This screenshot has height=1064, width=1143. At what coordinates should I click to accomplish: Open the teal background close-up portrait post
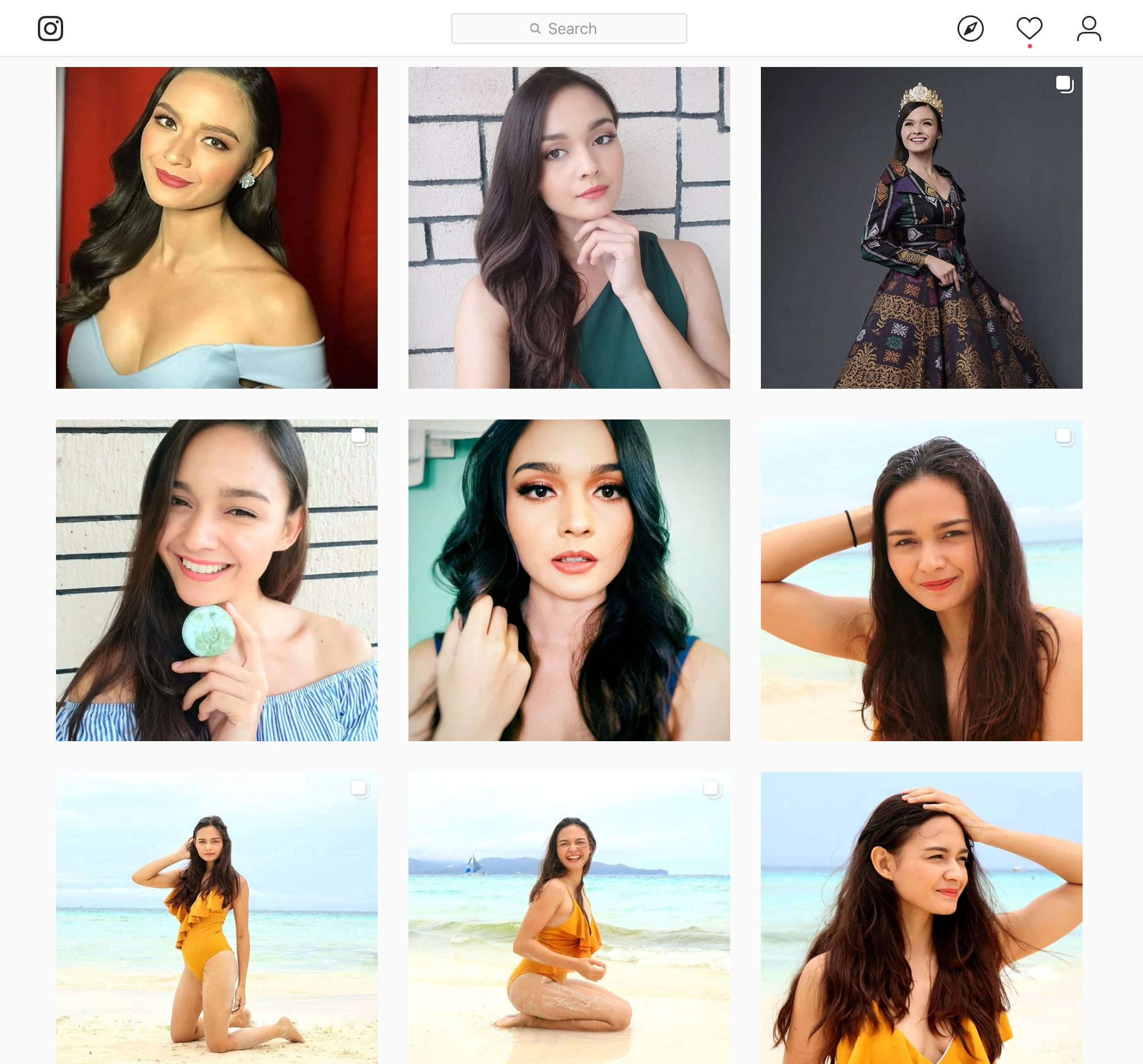[569, 580]
